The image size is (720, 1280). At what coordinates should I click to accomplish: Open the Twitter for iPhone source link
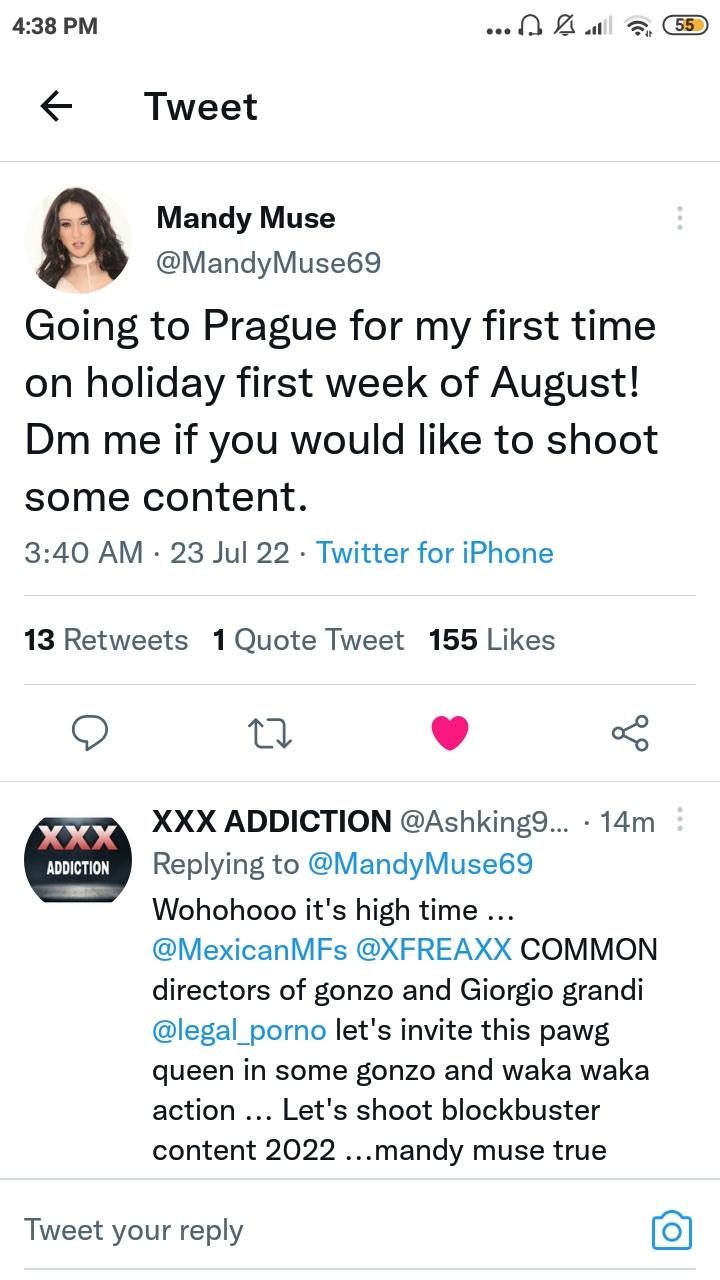click(x=435, y=553)
